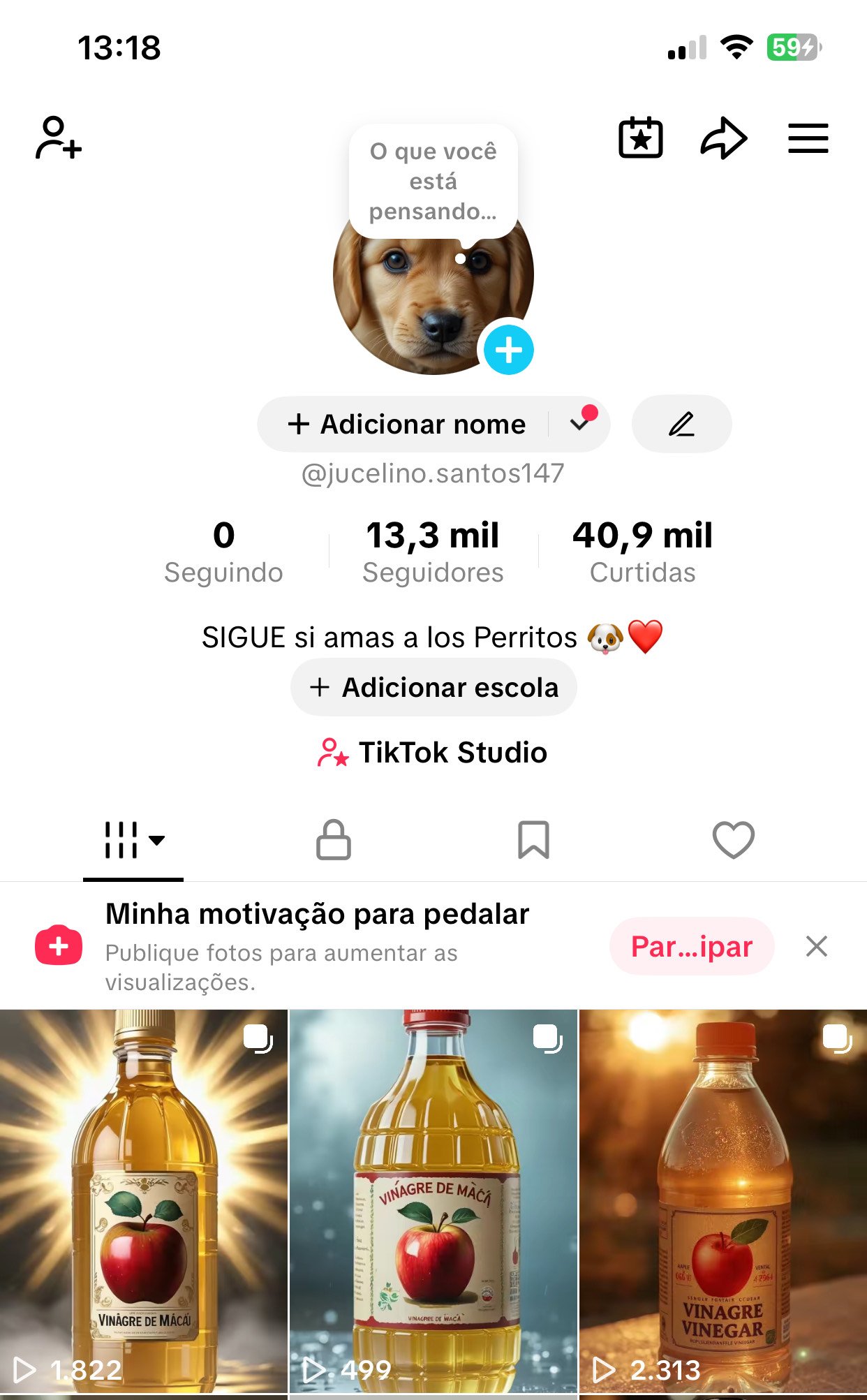The image size is (867, 1400).
Task: View the Seguindo list
Action: point(223,552)
